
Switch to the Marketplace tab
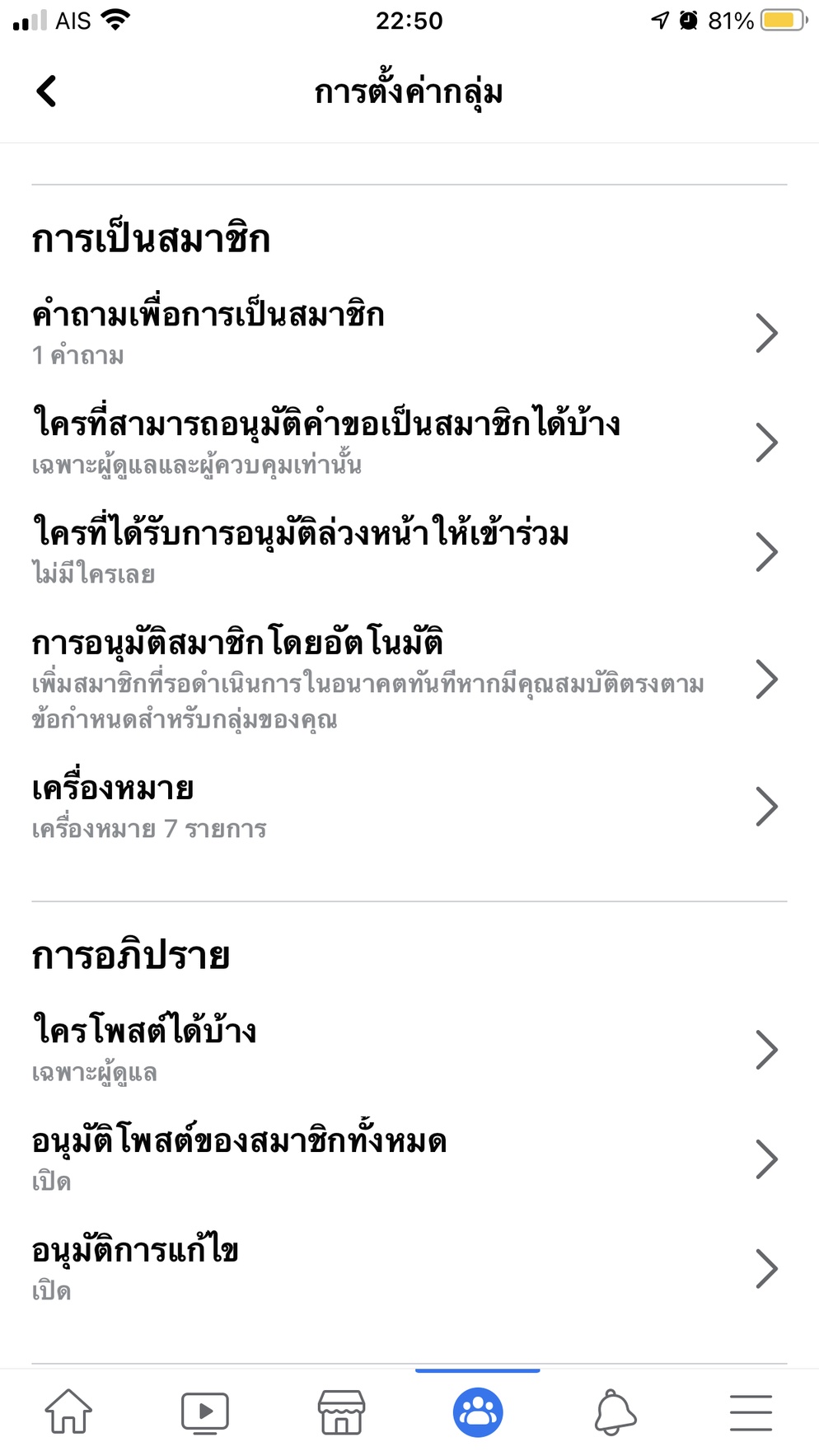341,1412
